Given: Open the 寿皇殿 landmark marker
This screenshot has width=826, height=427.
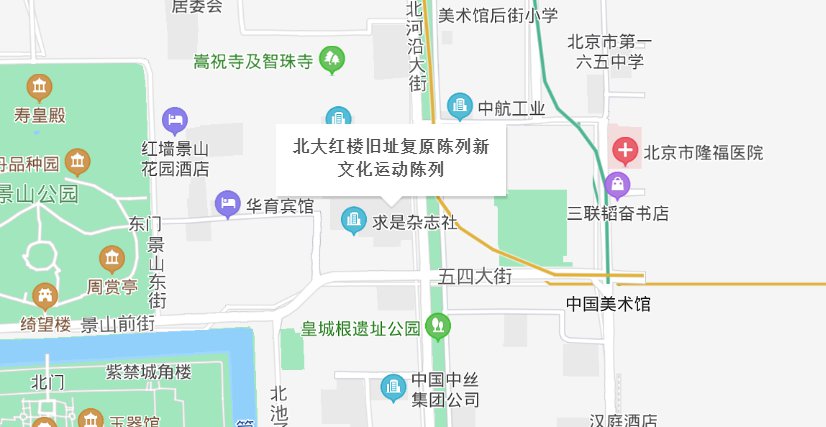Looking at the screenshot, I should click(x=40, y=87).
